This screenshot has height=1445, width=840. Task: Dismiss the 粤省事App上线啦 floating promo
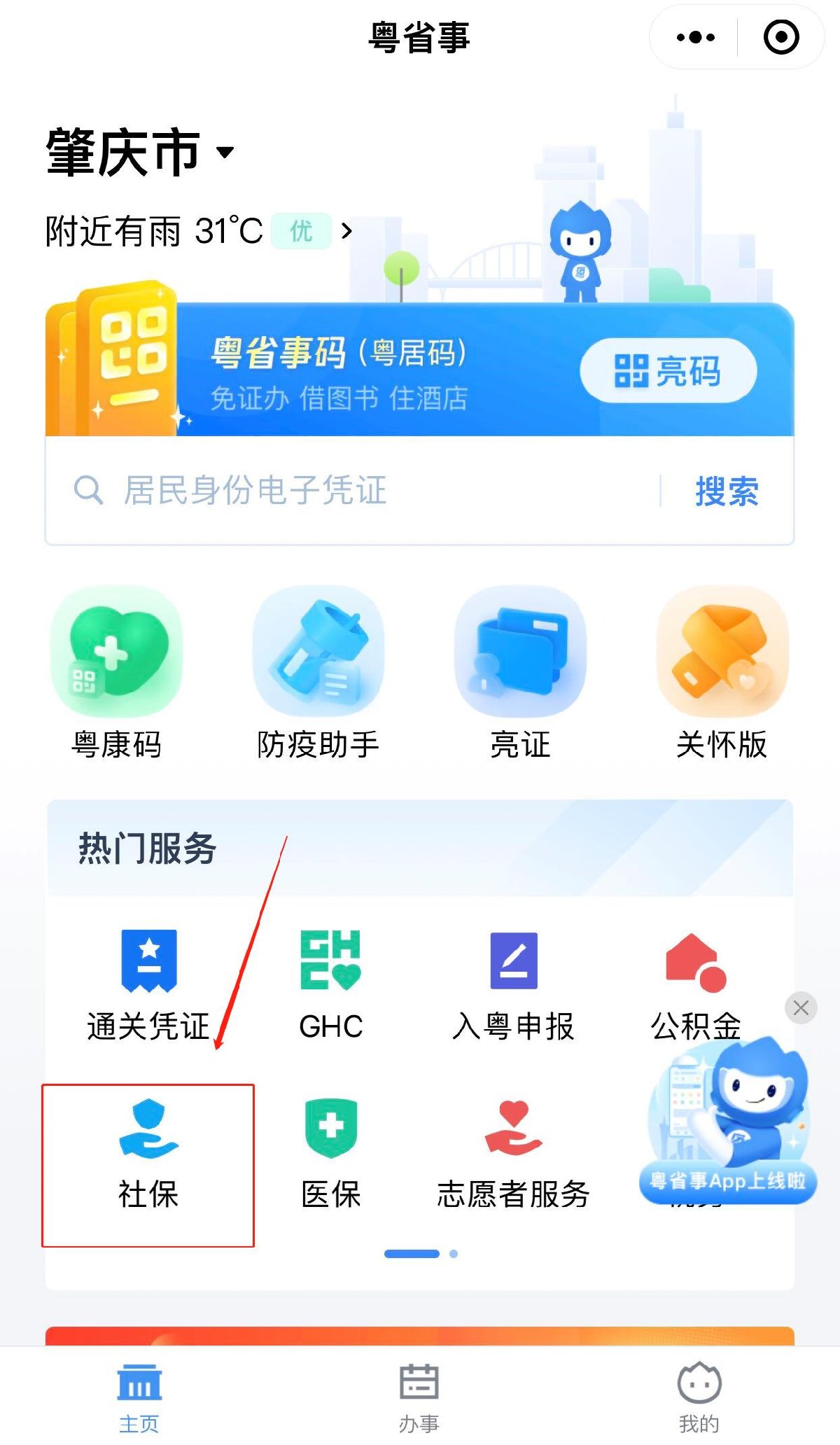point(801,1008)
